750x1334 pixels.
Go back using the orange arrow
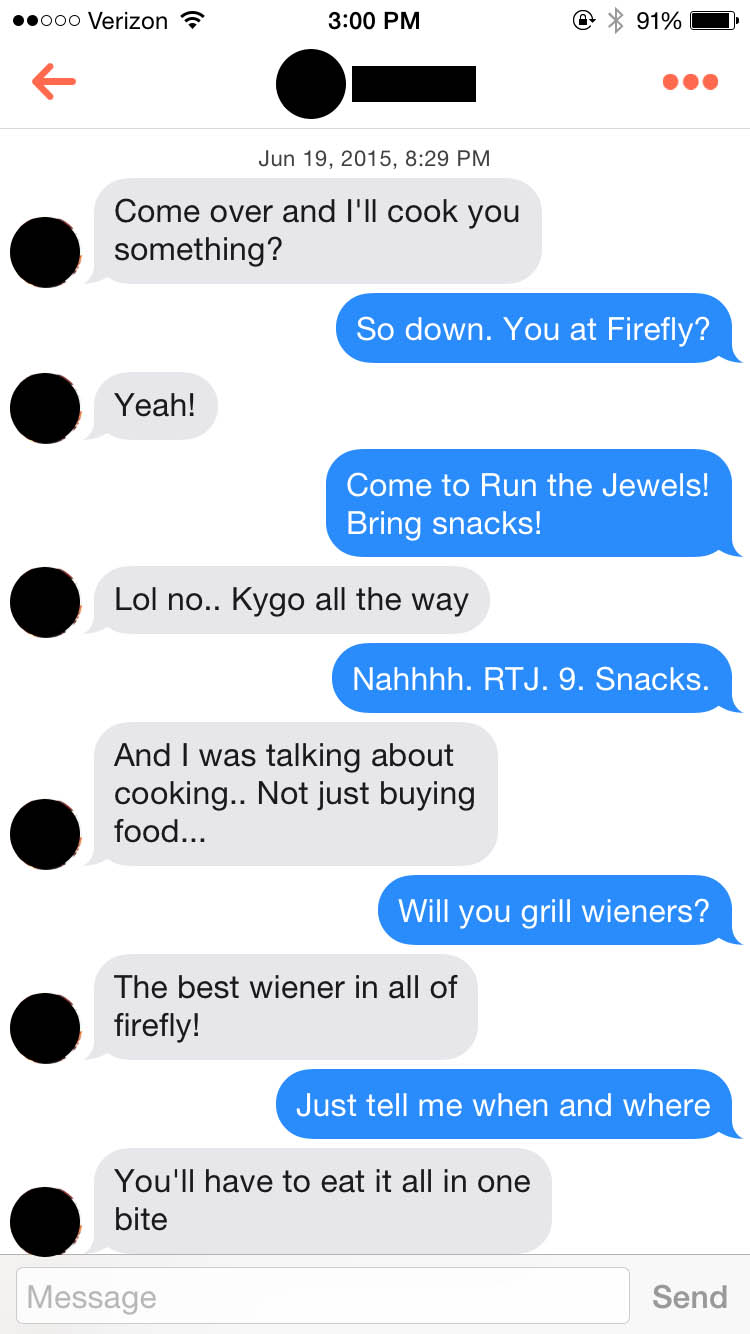tap(54, 82)
